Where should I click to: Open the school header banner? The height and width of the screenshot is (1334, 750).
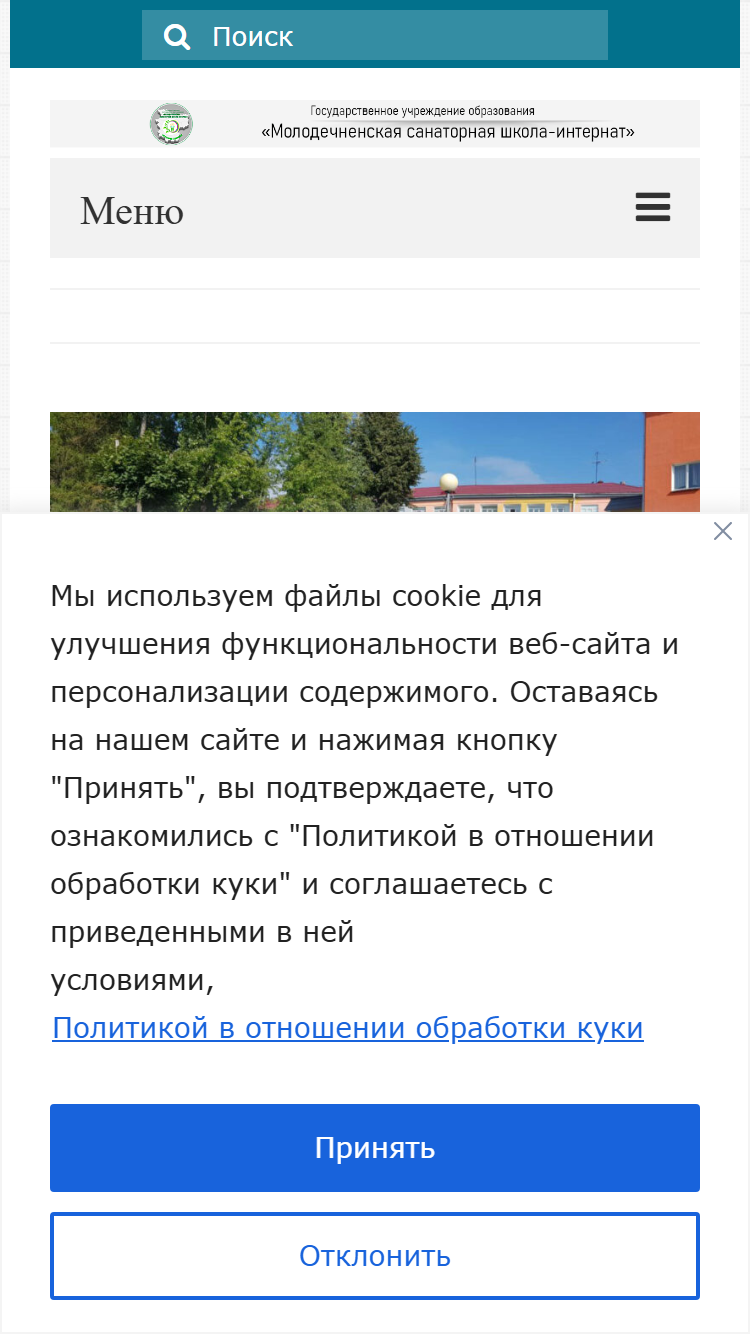pyautogui.click(x=375, y=124)
